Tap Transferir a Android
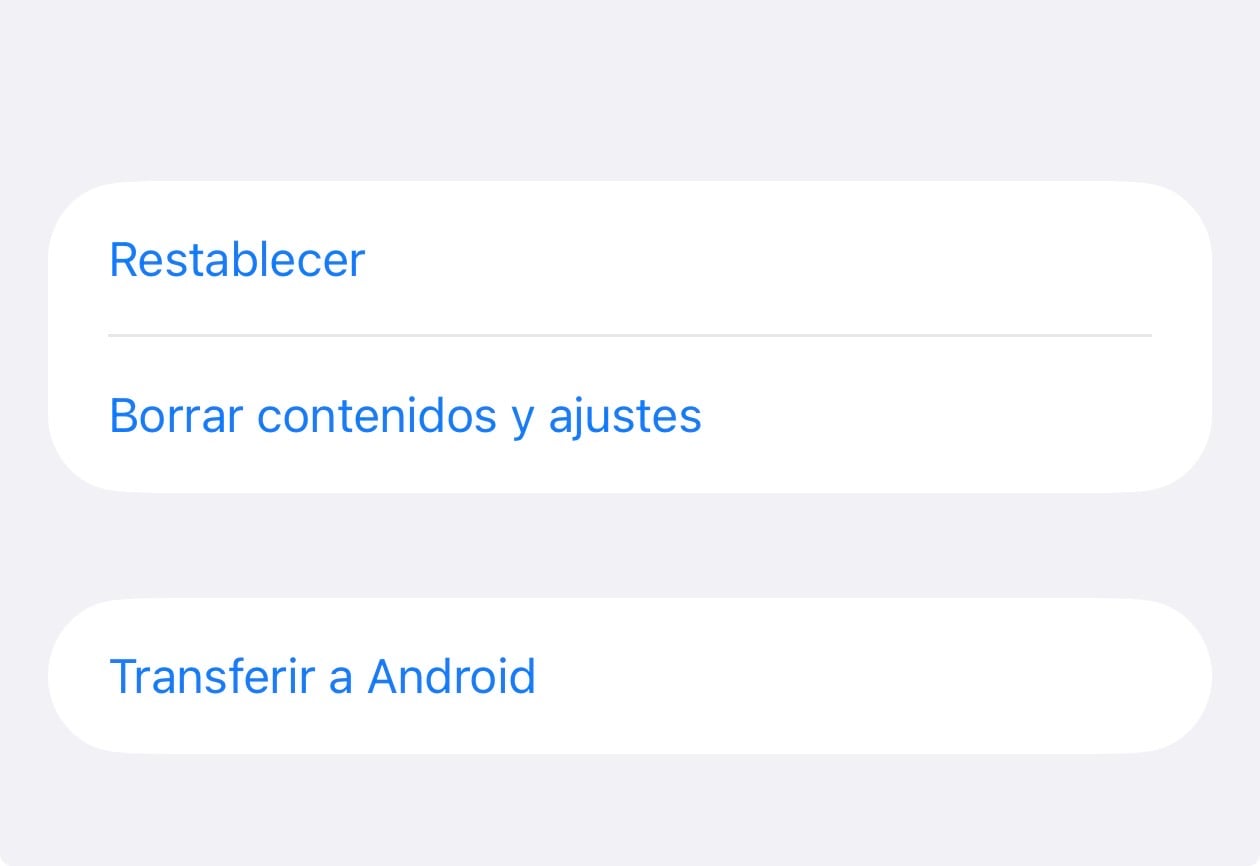 630,676
